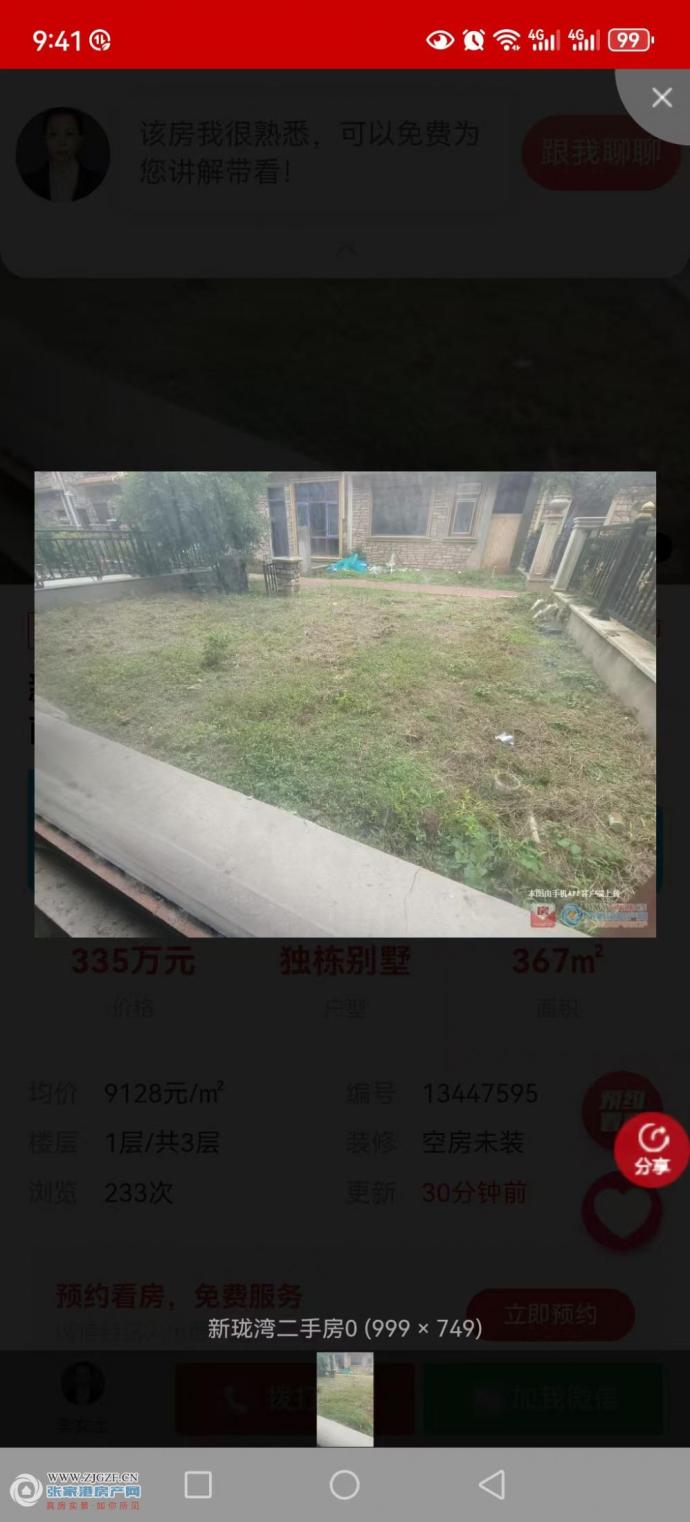Go back with the system back button
This screenshot has width=690, height=1522.
pos(491,1485)
